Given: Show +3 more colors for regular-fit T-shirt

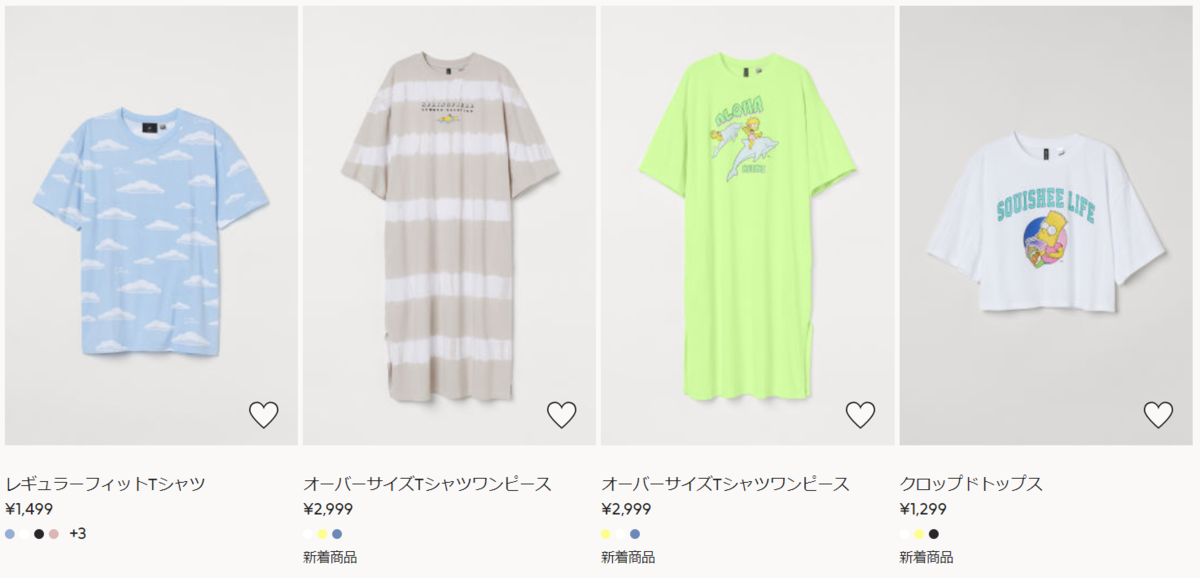Looking at the screenshot, I should pyautogui.click(x=77, y=534).
